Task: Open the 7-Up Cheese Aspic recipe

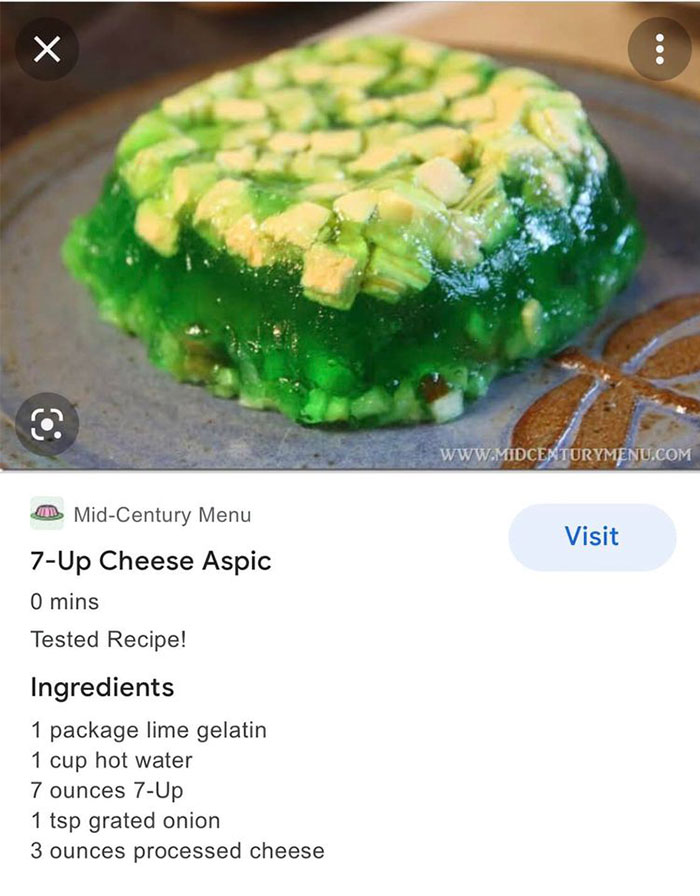Action: [151, 561]
